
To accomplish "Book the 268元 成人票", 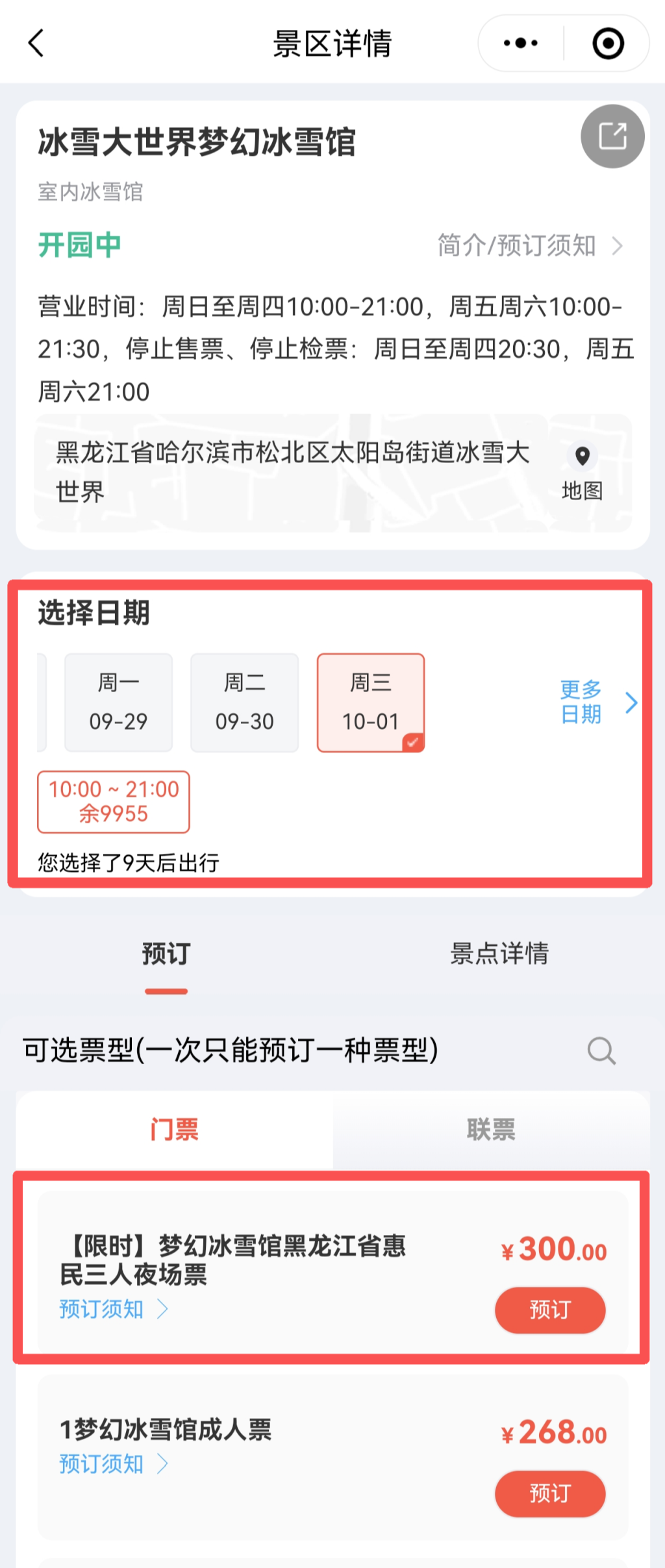I will coord(549,1493).
